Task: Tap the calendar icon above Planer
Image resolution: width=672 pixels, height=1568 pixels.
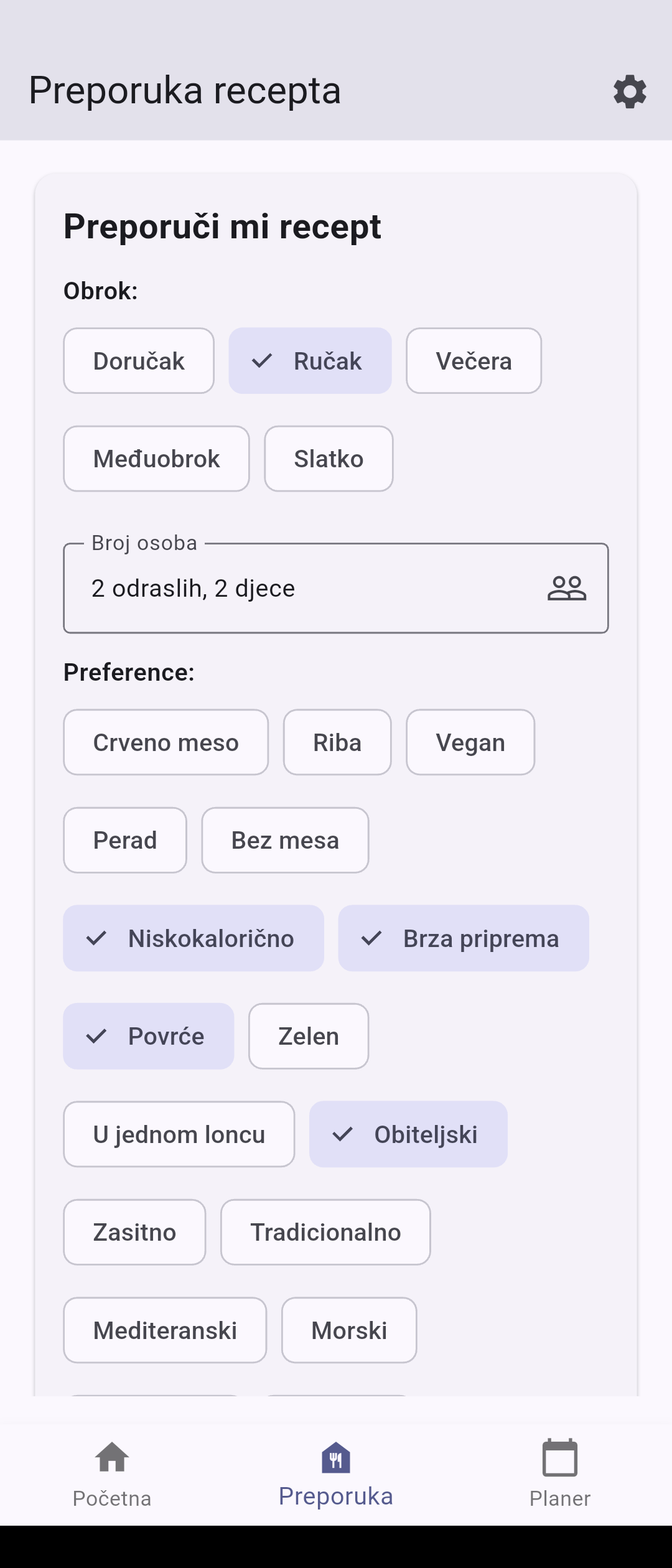Action: point(559,1456)
